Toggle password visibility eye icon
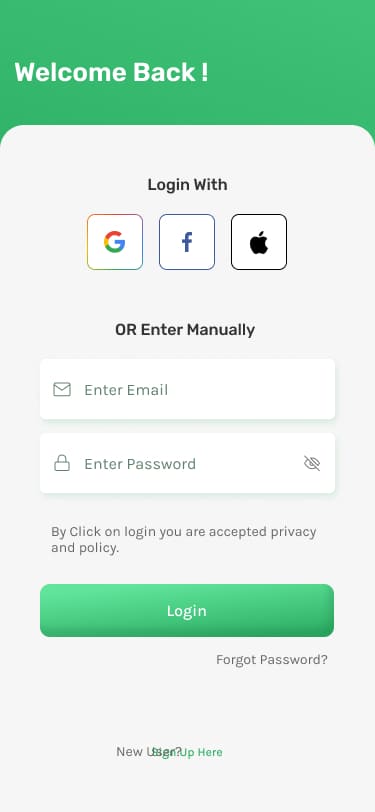The image size is (375, 812). pyautogui.click(x=312, y=463)
